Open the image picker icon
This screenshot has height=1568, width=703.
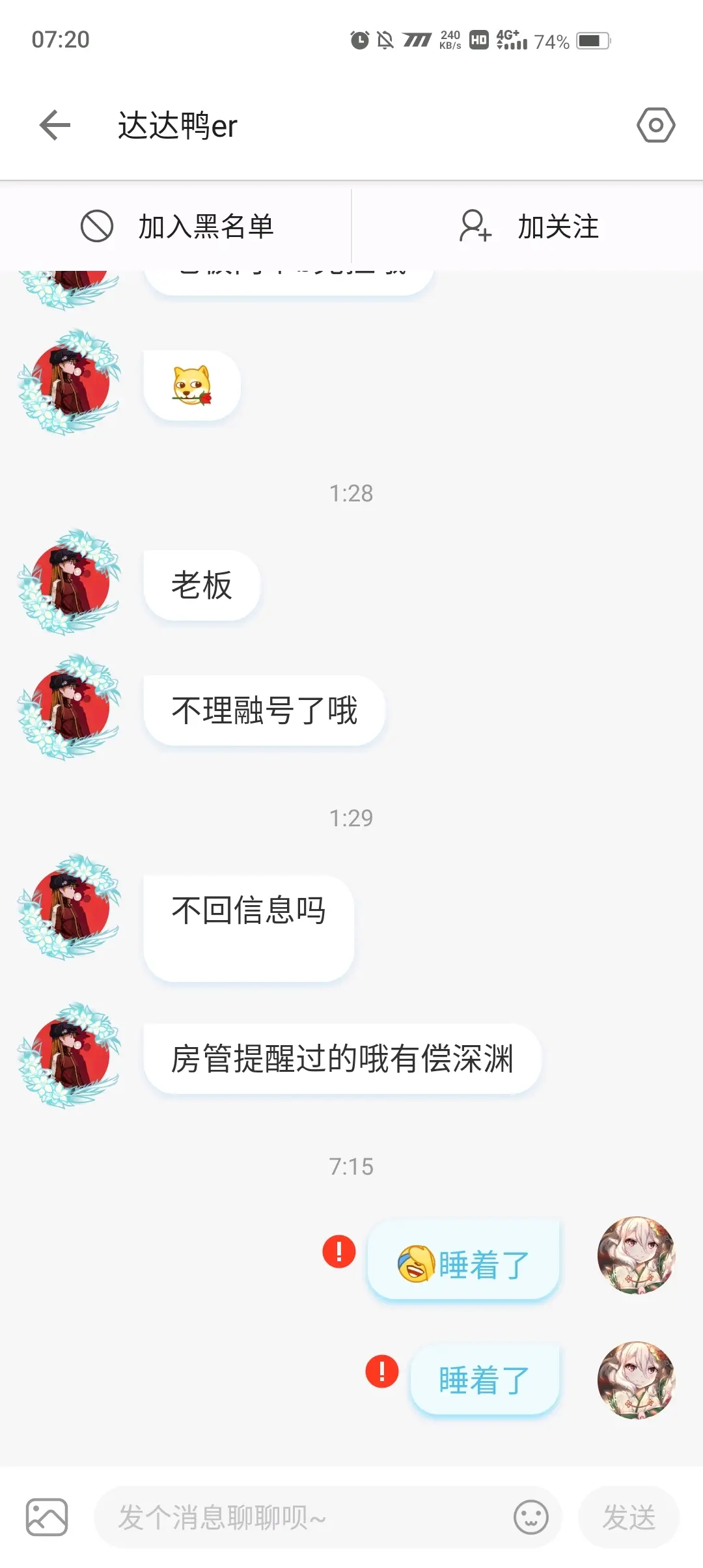pos(47,1517)
